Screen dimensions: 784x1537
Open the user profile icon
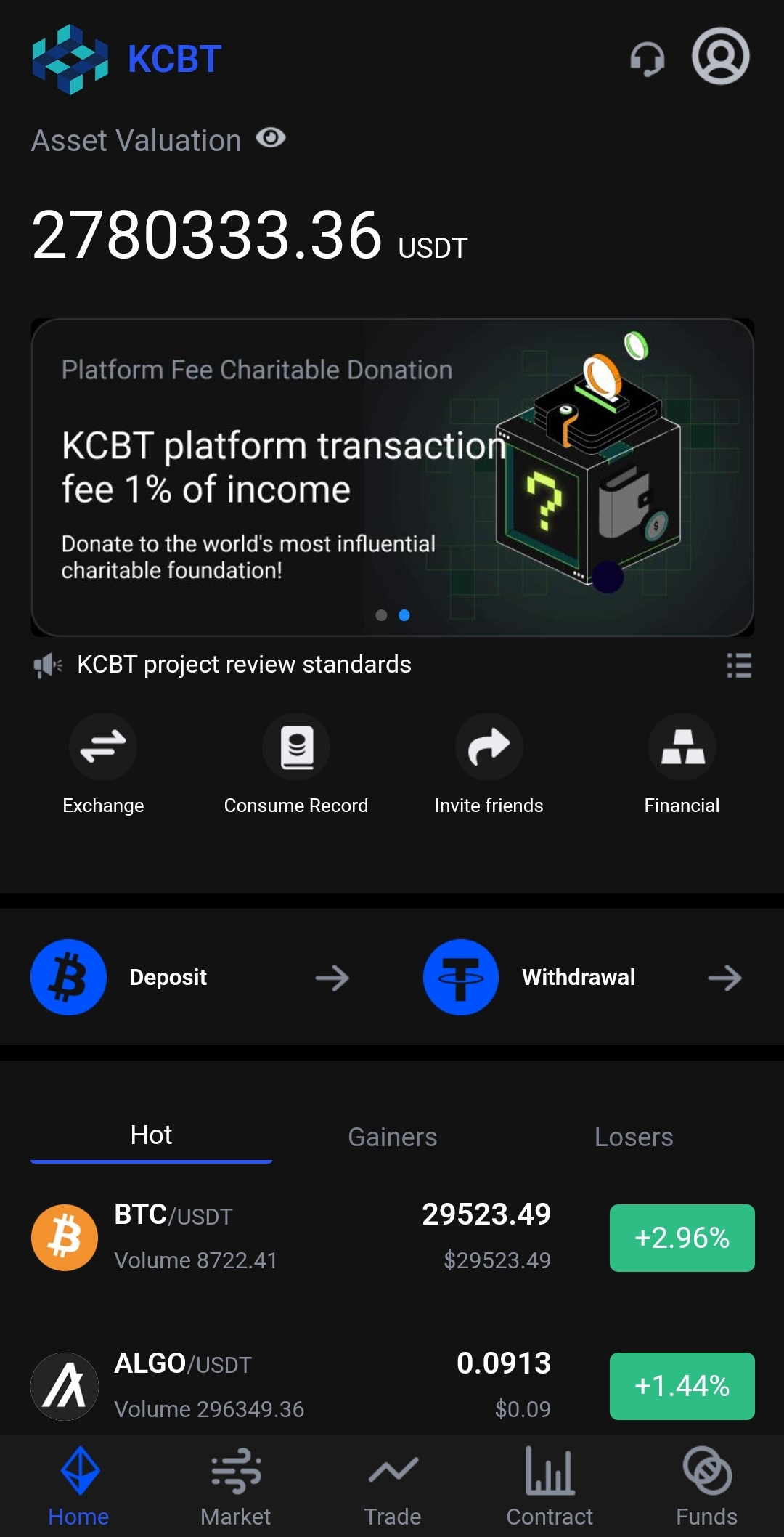720,57
